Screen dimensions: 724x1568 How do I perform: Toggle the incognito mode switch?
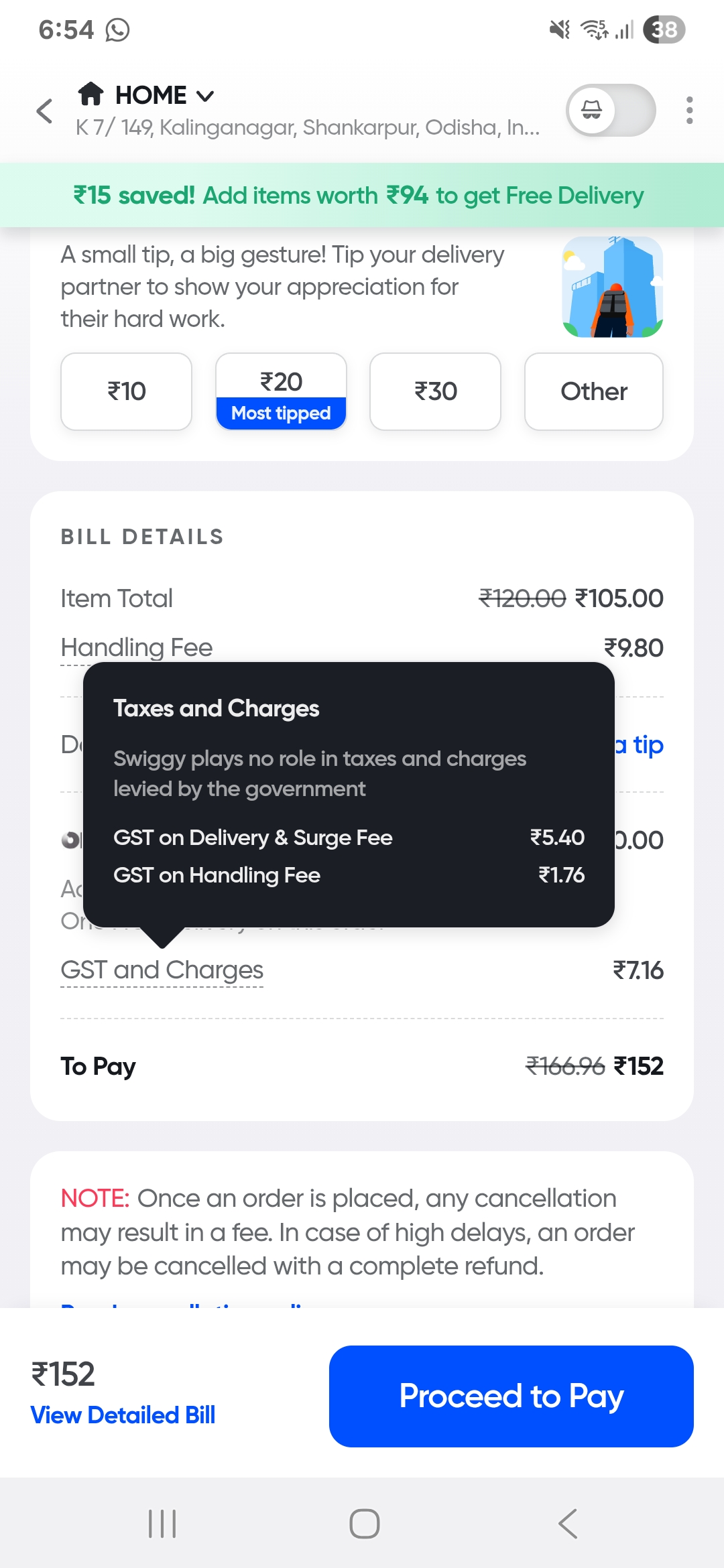611,110
